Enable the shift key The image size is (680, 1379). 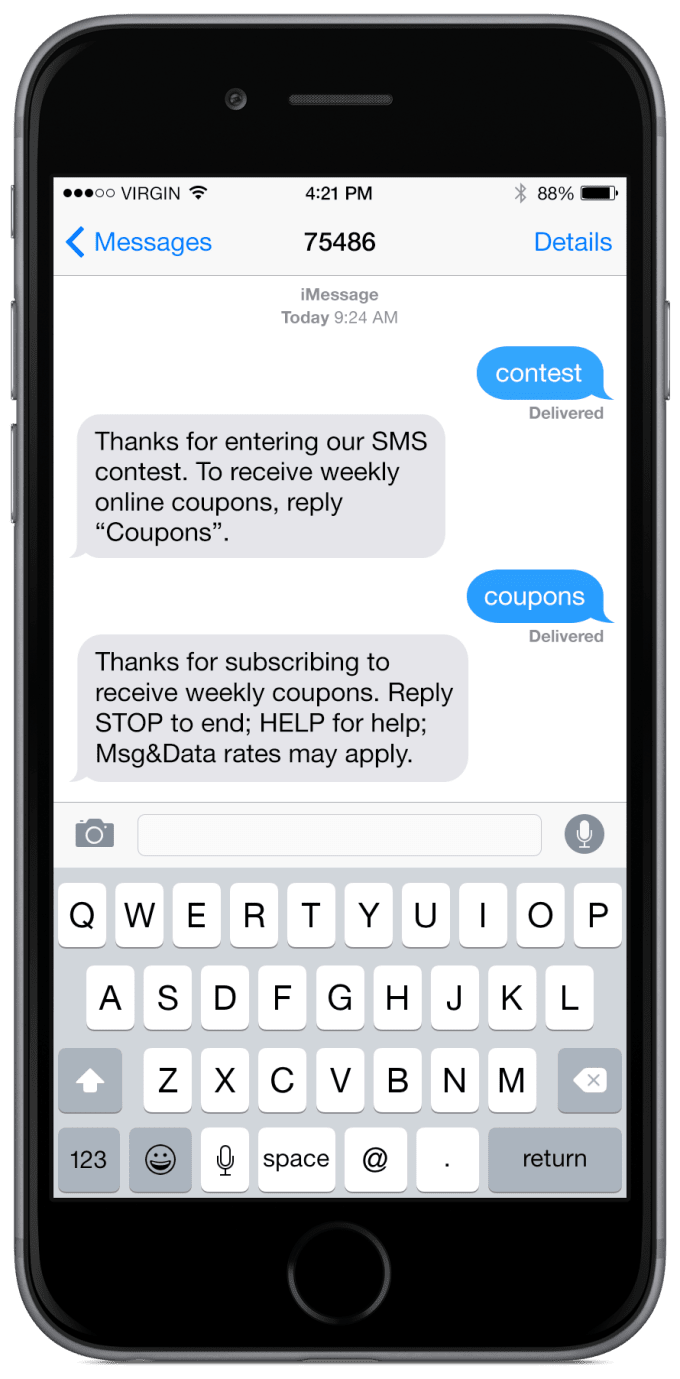click(x=90, y=1081)
